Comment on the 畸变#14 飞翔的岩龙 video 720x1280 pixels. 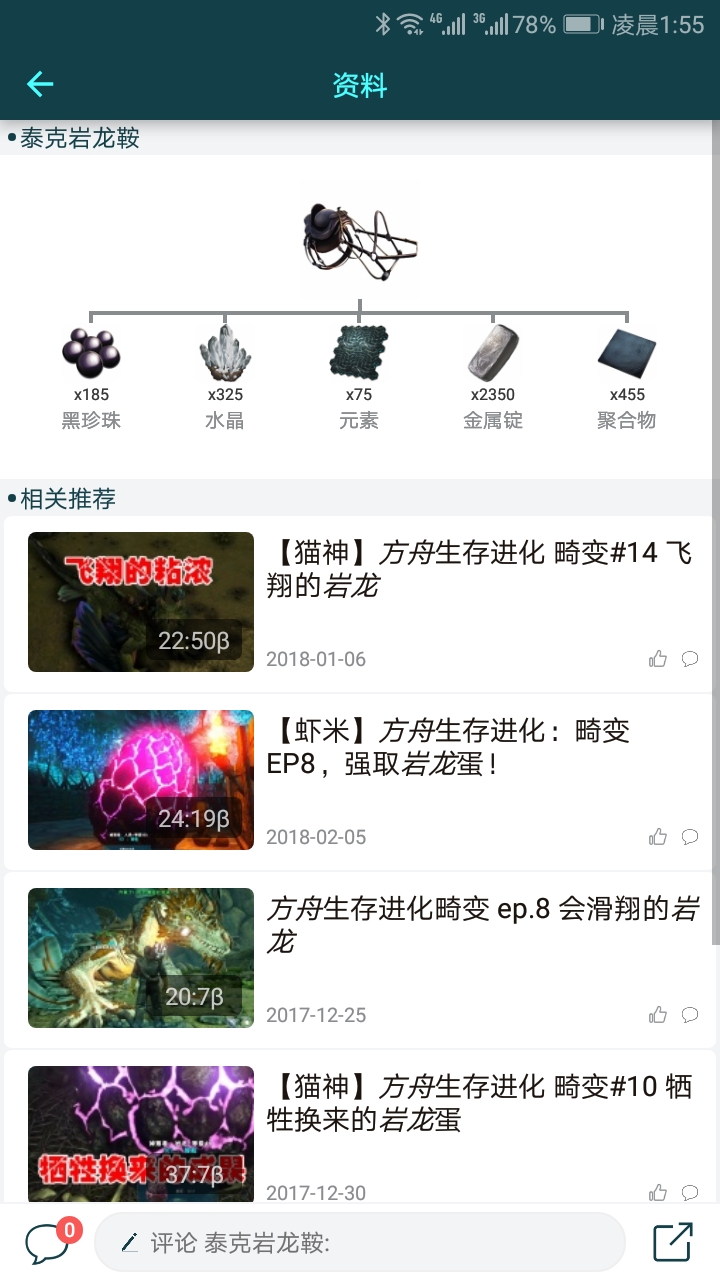tap(690, 658)
